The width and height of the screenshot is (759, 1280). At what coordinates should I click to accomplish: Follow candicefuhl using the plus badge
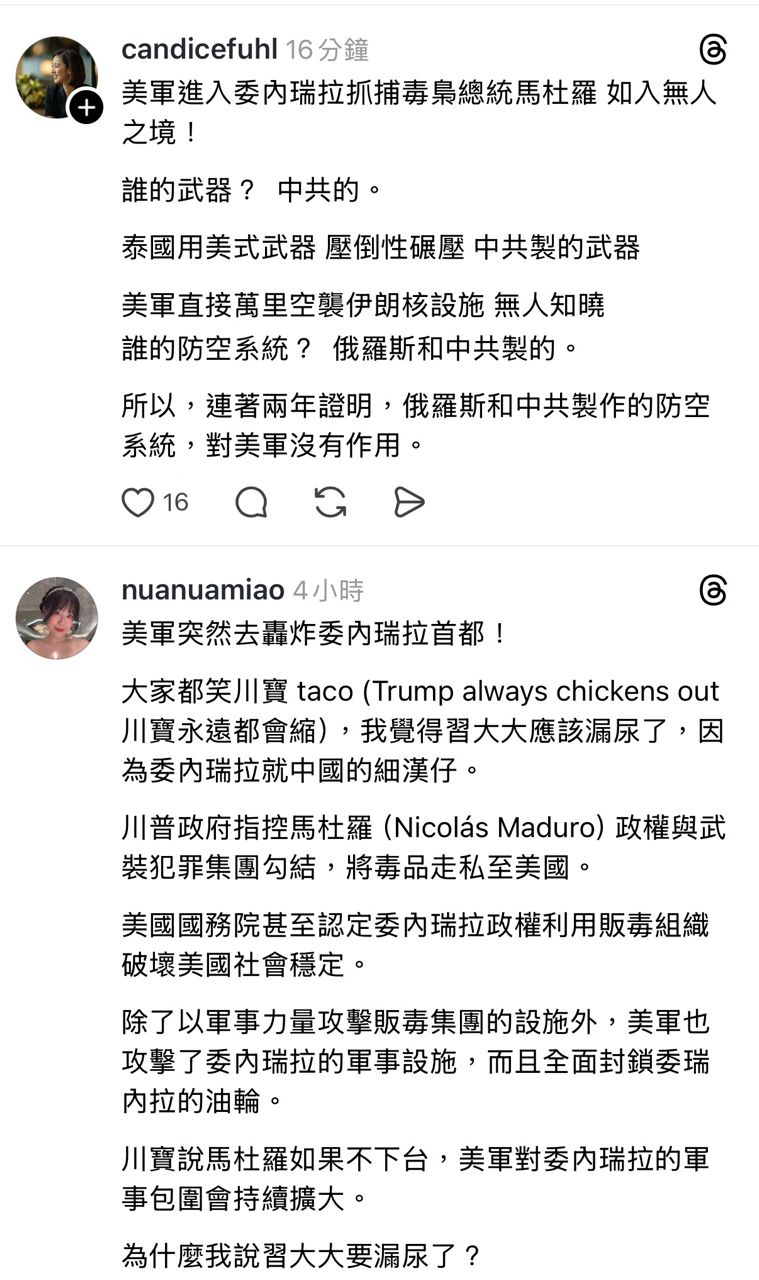(86, 107)
